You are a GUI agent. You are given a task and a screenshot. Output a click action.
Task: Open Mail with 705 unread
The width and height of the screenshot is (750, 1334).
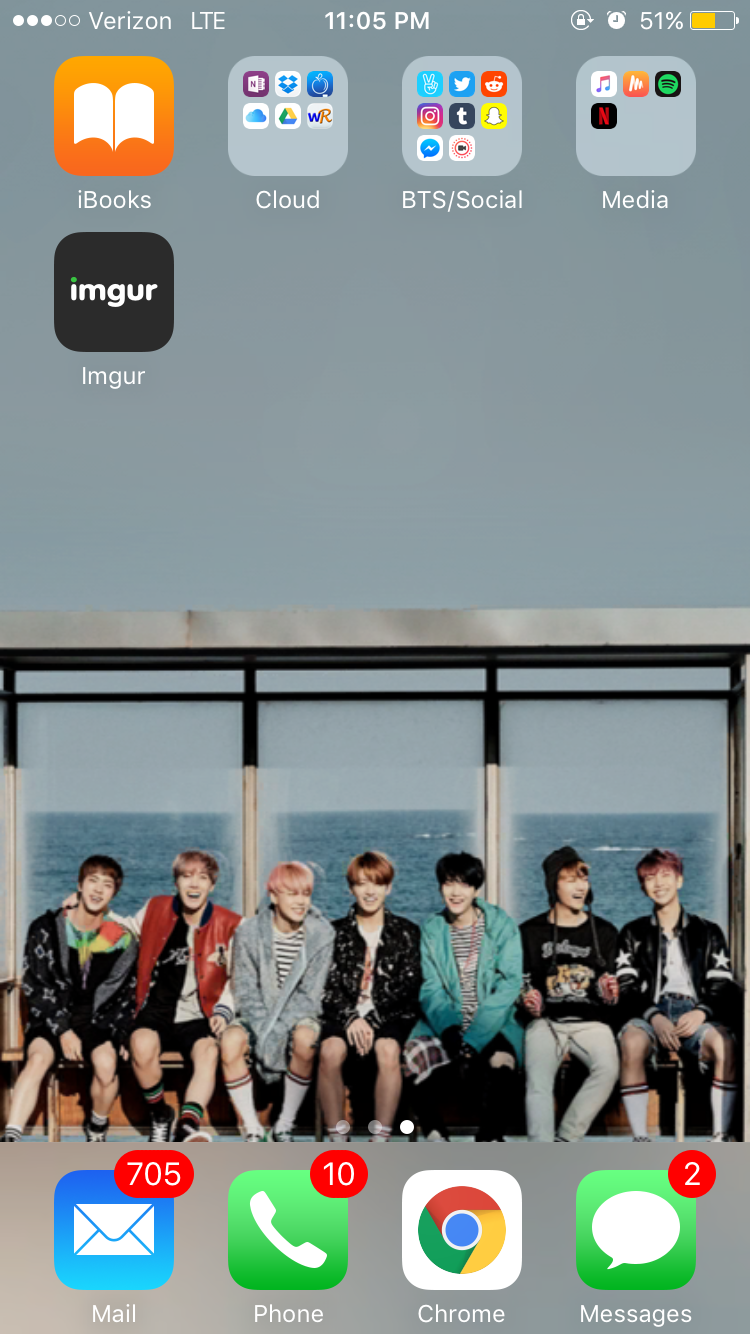click(x=114, y=1230)
